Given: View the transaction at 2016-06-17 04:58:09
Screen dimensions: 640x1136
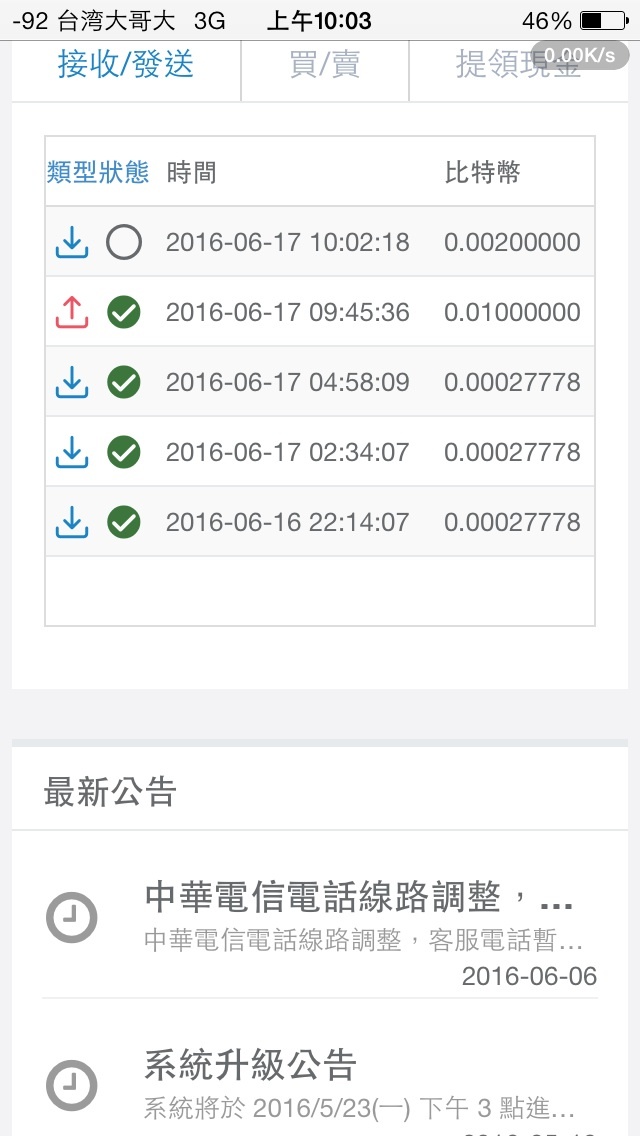Looking at the screenshot, I should click(320, 382).
